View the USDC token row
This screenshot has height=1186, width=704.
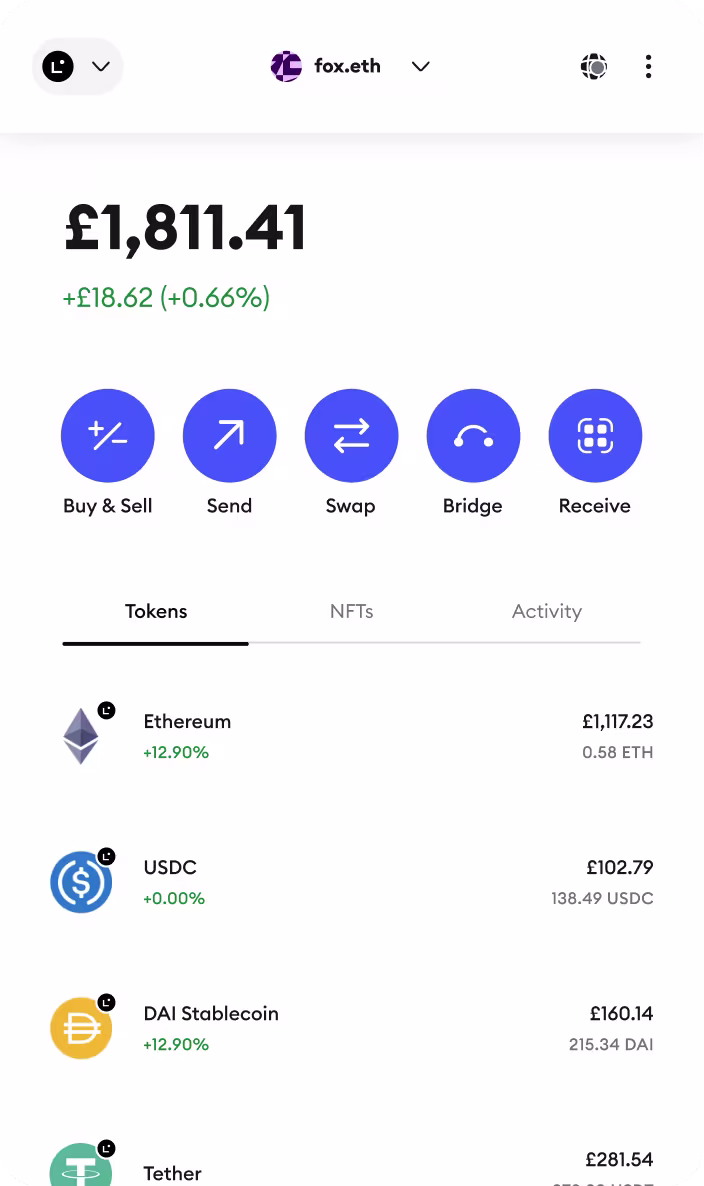pyautogui.click(x=352, y=882)
